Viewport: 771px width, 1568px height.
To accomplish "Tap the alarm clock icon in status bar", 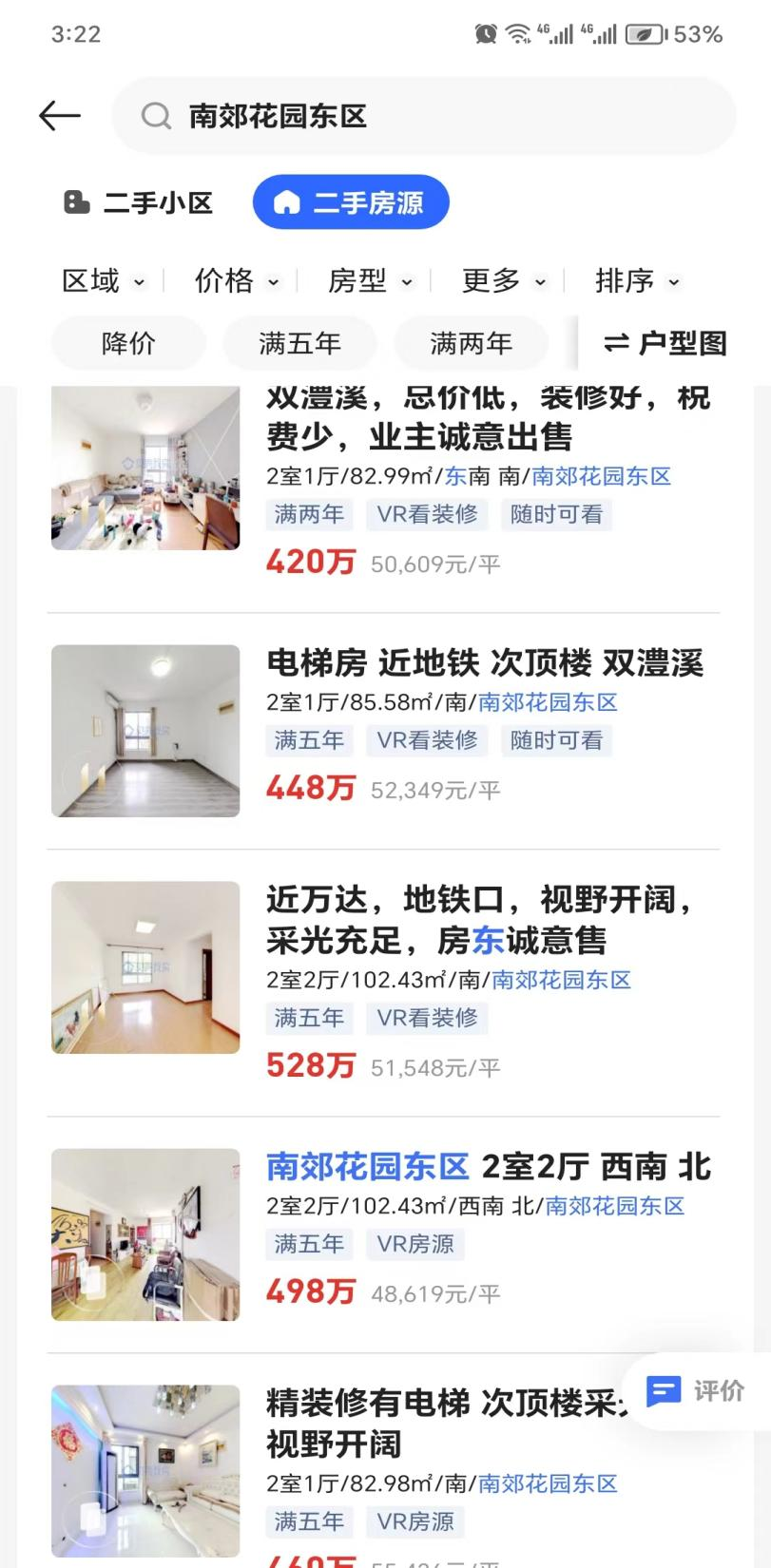I will 485,33.
